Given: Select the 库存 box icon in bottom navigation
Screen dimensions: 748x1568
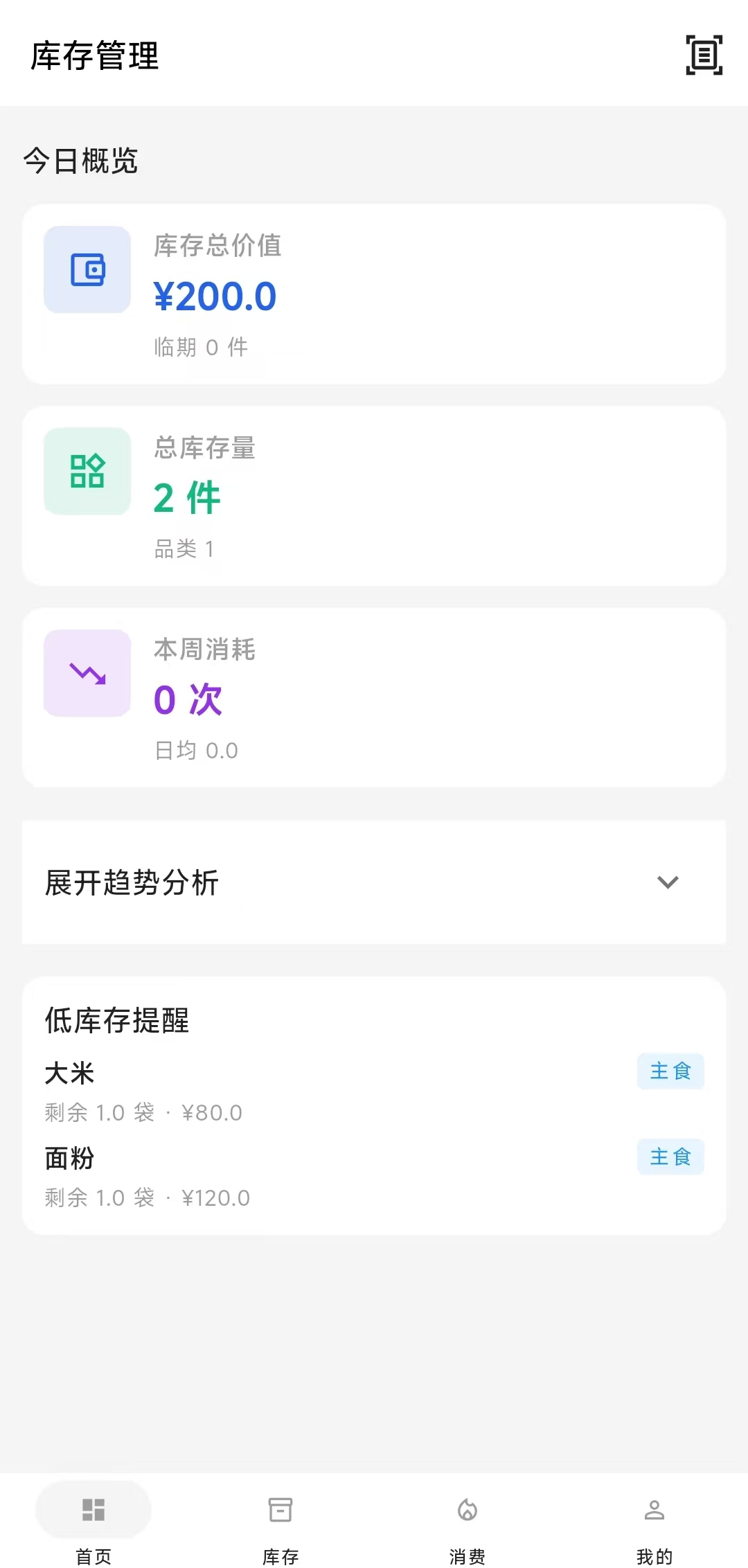Looking at the screenshot, I should (280, 1511).
